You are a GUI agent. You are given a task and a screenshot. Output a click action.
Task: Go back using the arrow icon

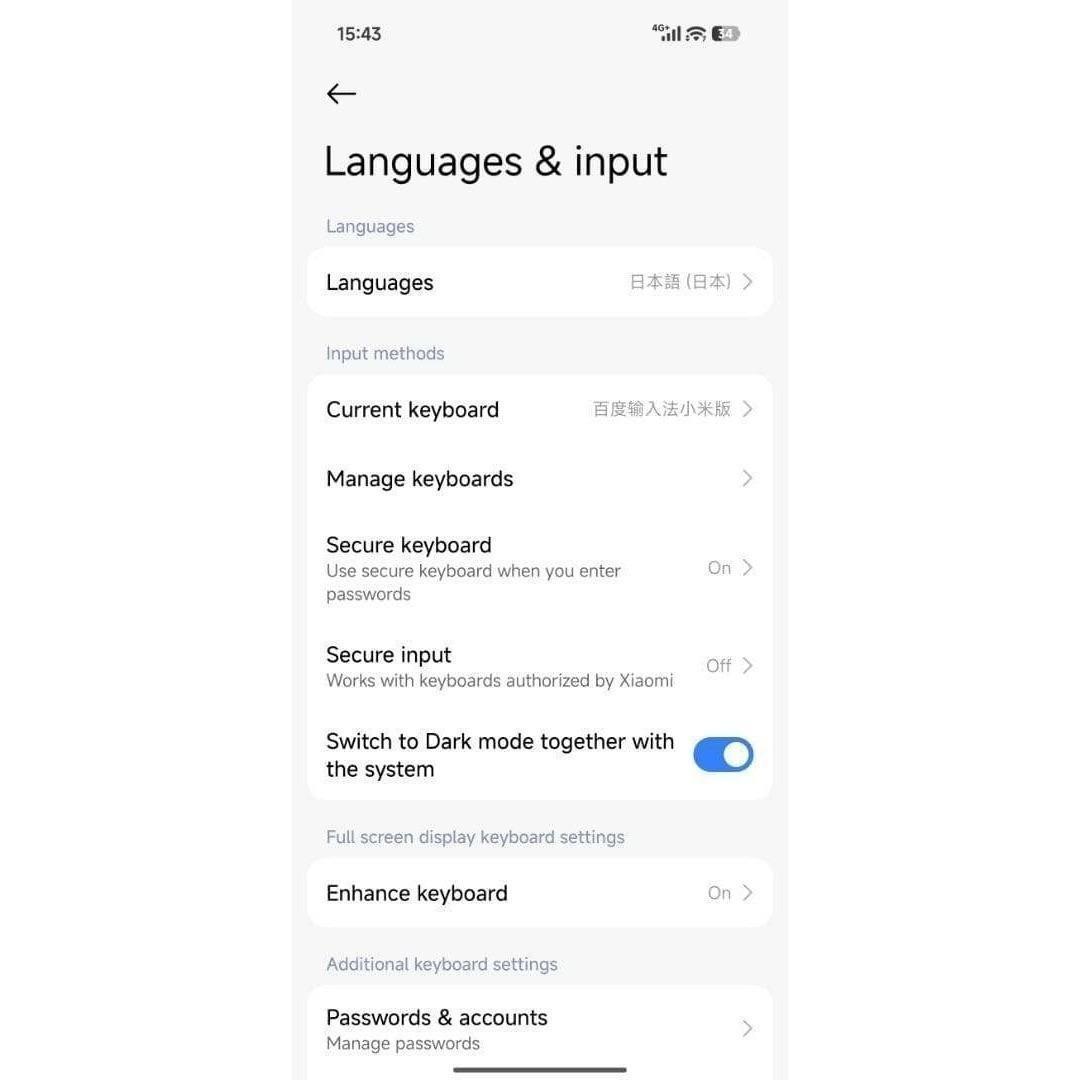(x=341, y=94)
